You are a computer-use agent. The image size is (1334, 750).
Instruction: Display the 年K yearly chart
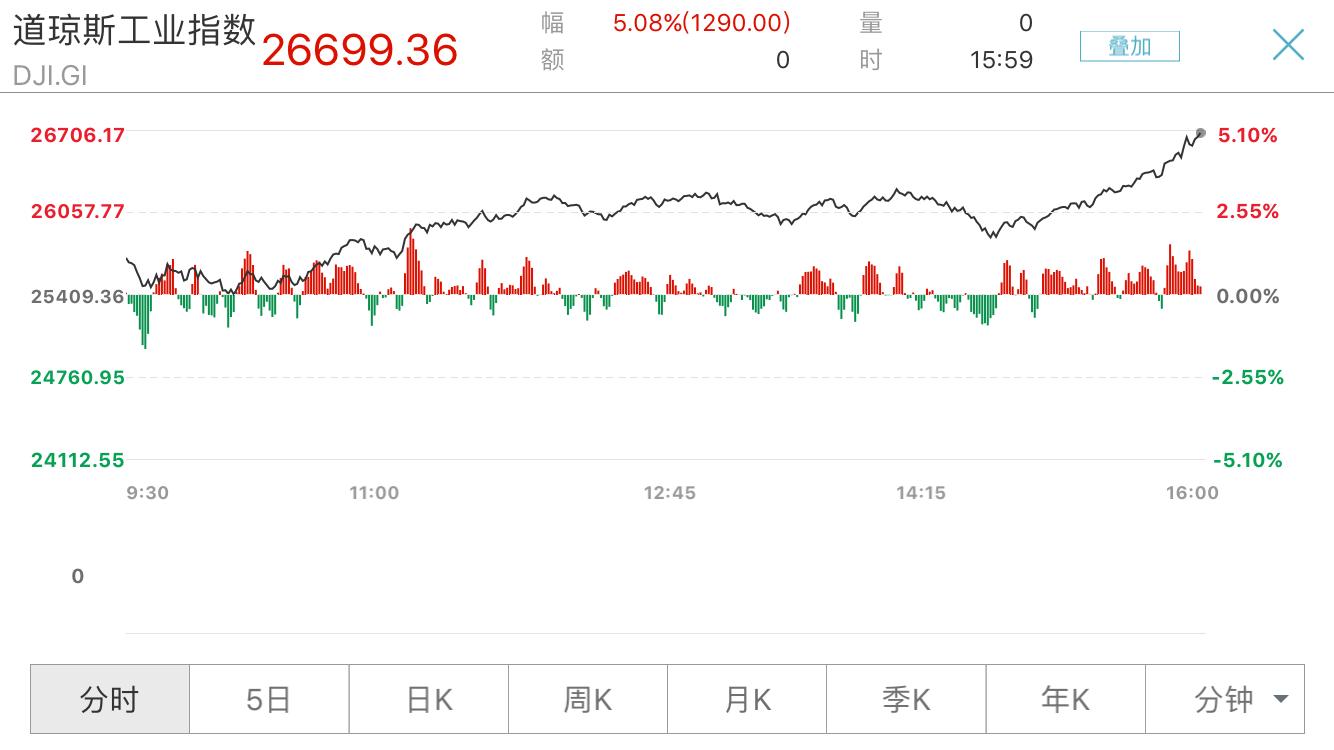point(1065,699)
